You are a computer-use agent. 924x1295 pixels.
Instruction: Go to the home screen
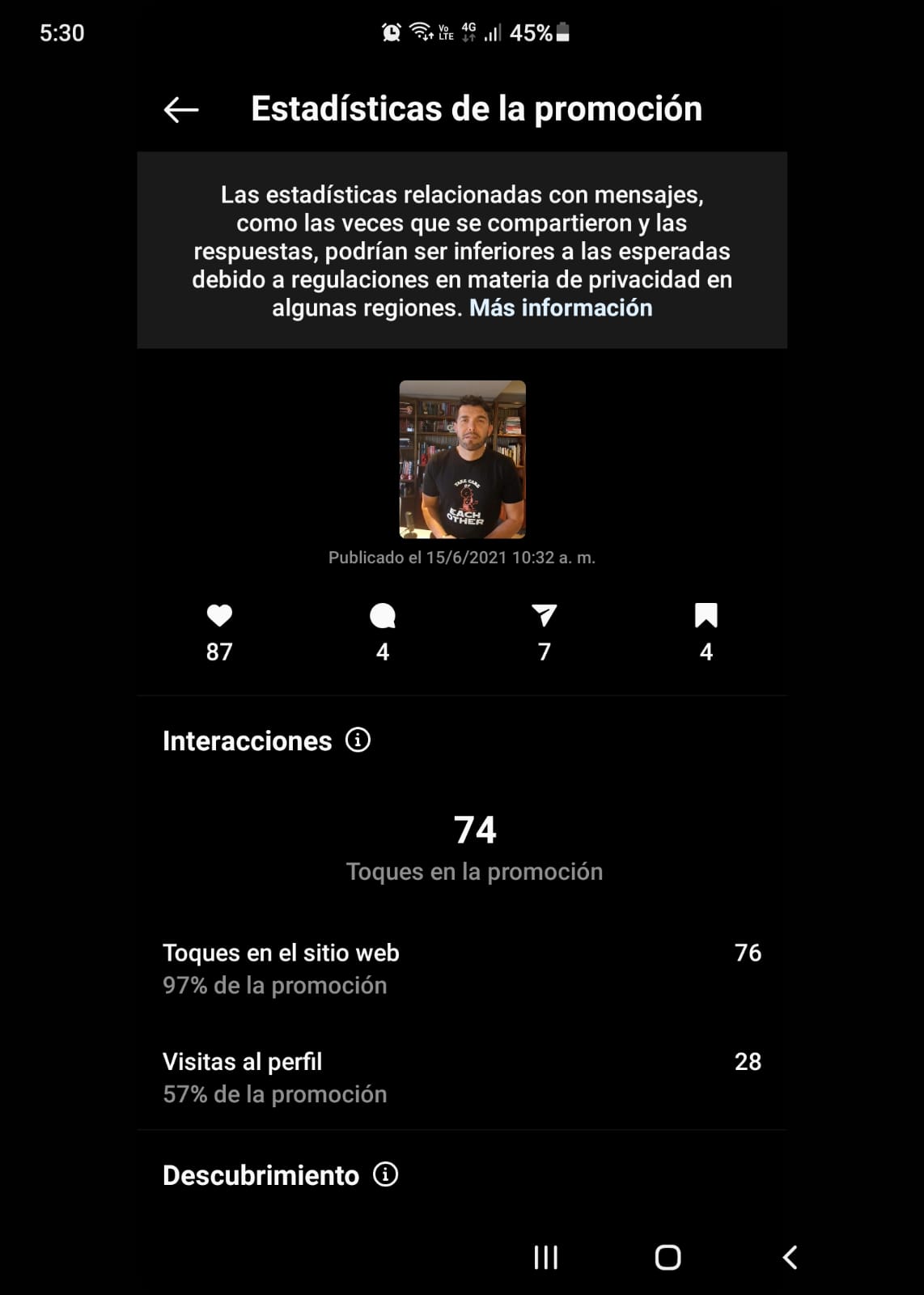(x=668, y=1257)
